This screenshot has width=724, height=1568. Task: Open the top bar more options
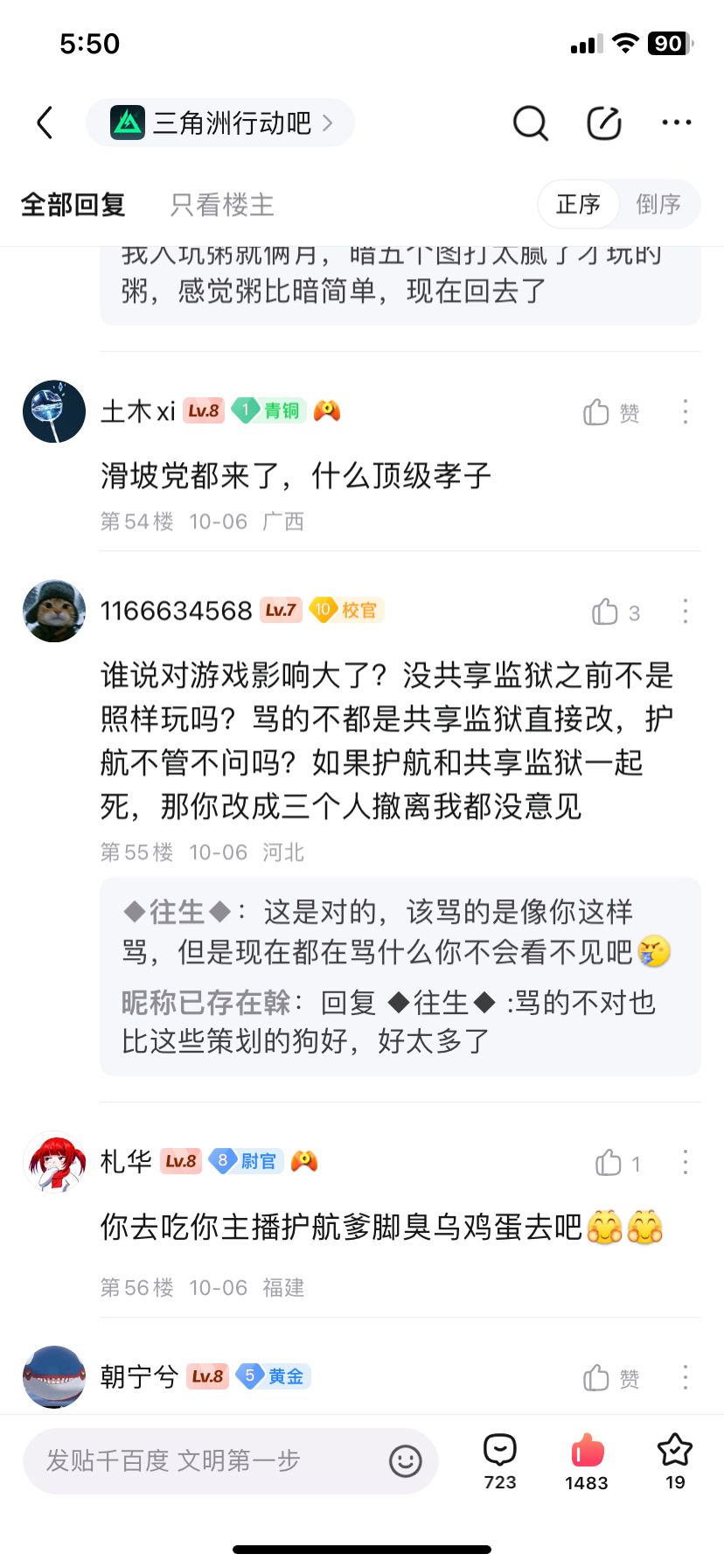(x=677, y=123)
